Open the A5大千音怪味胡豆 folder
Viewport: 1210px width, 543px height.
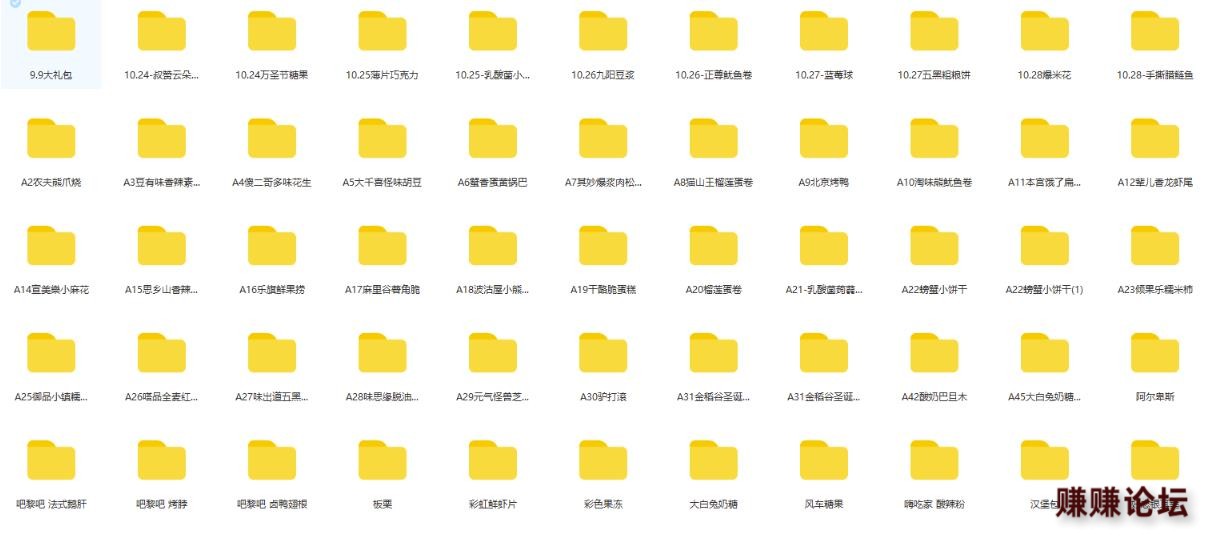tap(382, 139)
